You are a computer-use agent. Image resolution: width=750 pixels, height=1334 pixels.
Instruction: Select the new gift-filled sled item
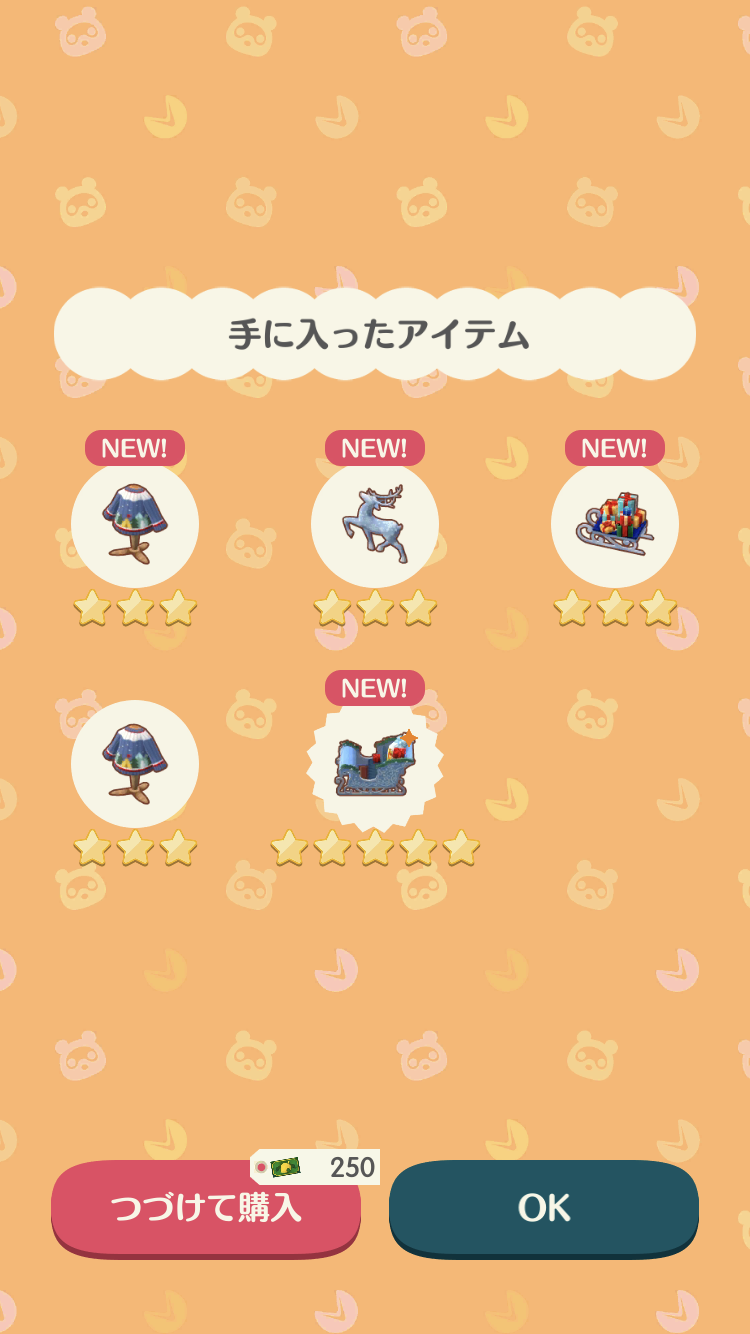(615, 524)
